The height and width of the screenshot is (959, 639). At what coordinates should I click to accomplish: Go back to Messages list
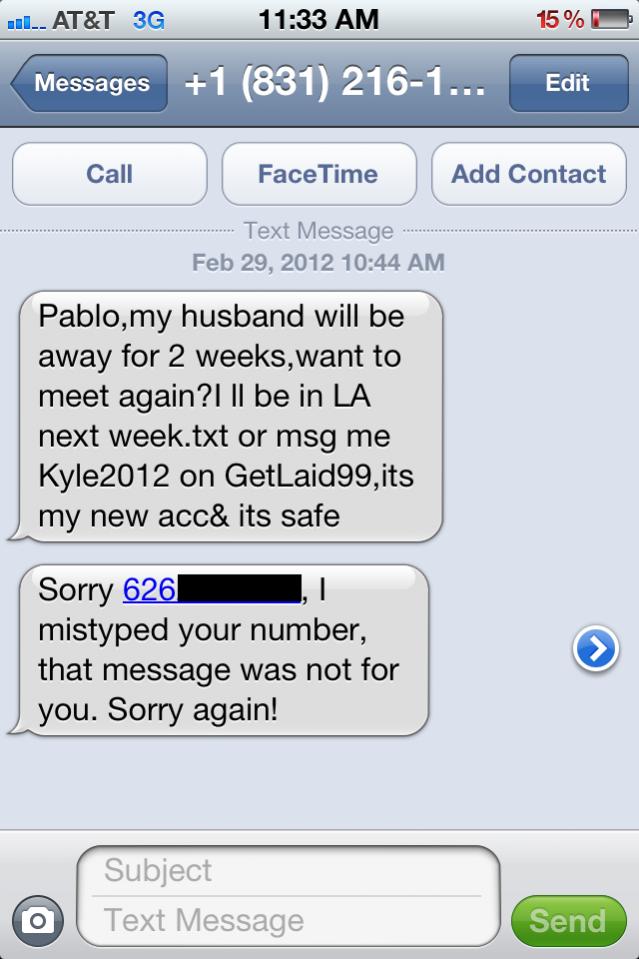pyautogui.click(x=90, y=83)
